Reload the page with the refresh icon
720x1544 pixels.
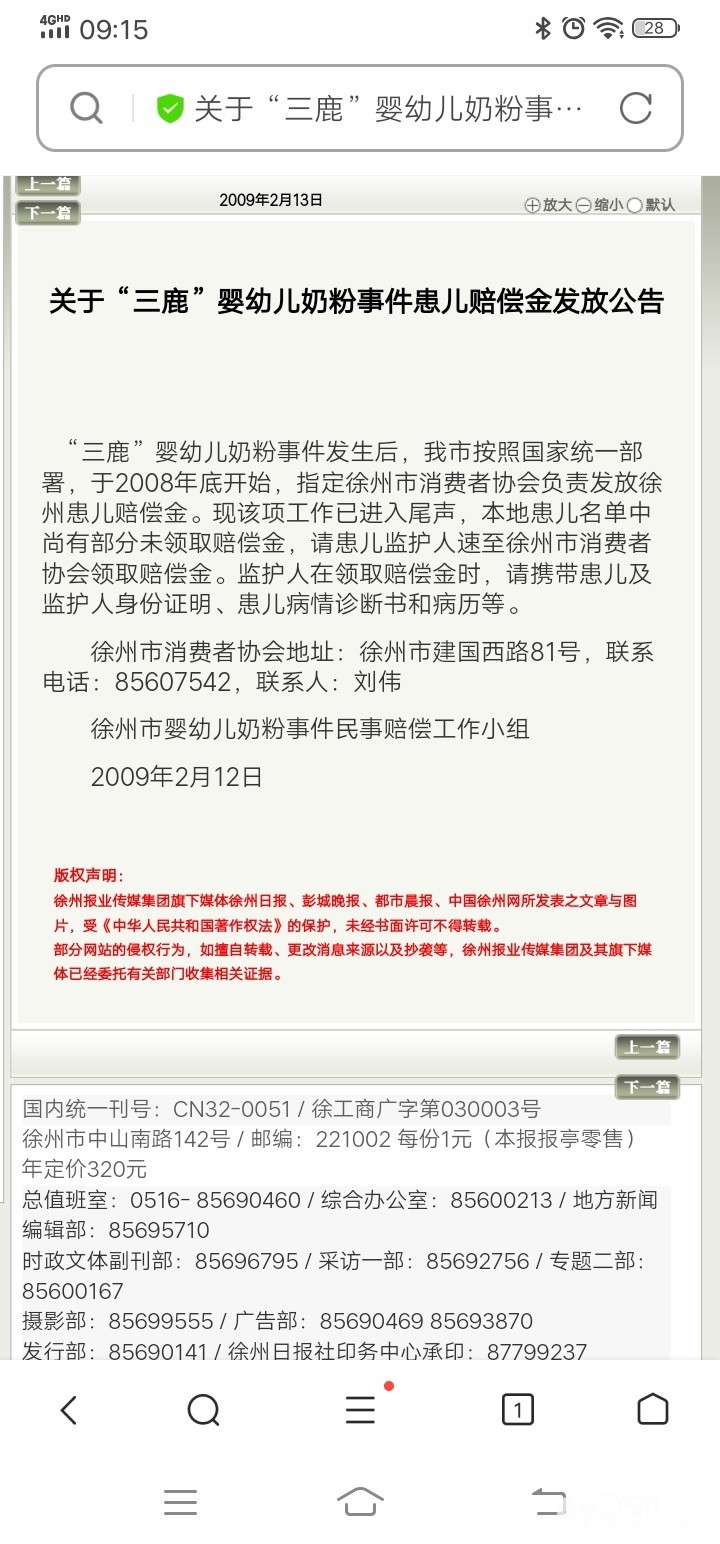(635, 108)
